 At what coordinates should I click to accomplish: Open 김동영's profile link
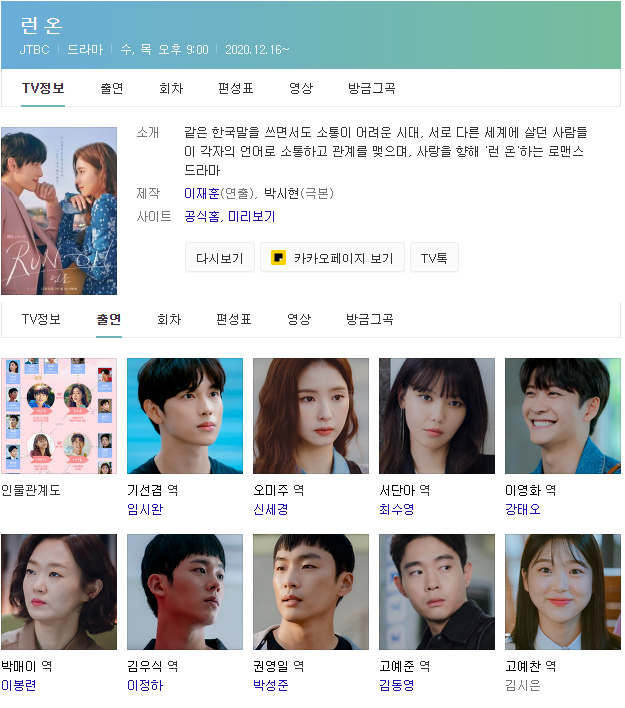pos(396,685)
